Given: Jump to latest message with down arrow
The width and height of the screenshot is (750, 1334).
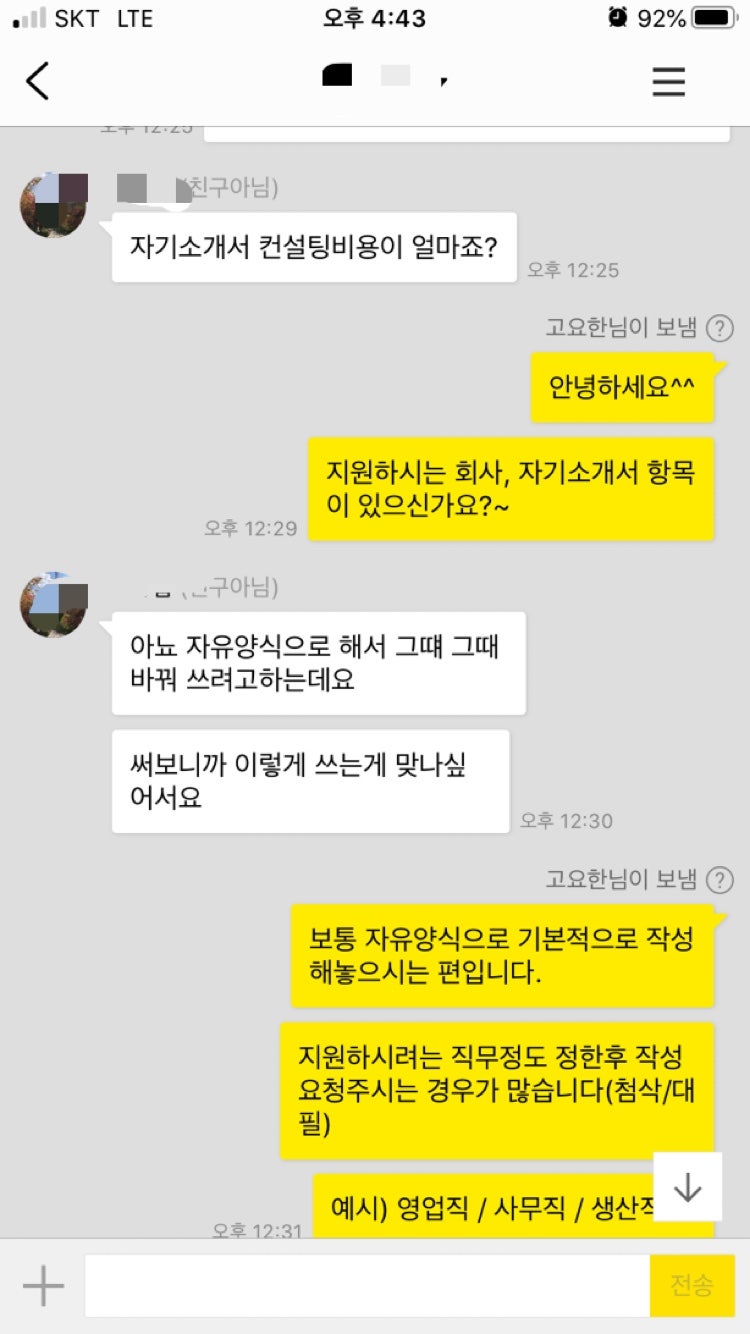Looking at the screenshot, I should pos(687,1186).
